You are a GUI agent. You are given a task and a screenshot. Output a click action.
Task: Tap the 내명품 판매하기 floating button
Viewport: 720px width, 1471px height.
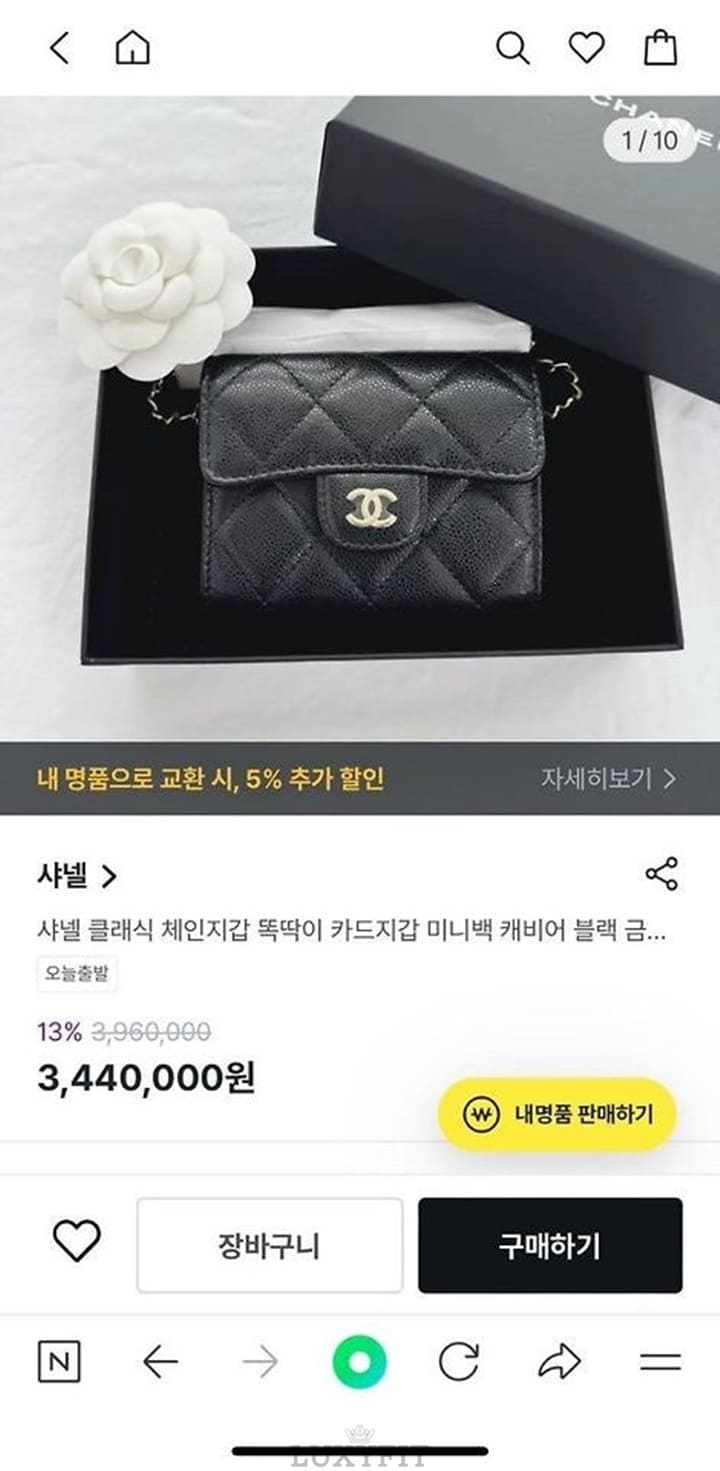pyautogui.click(x=557, y=1114)
